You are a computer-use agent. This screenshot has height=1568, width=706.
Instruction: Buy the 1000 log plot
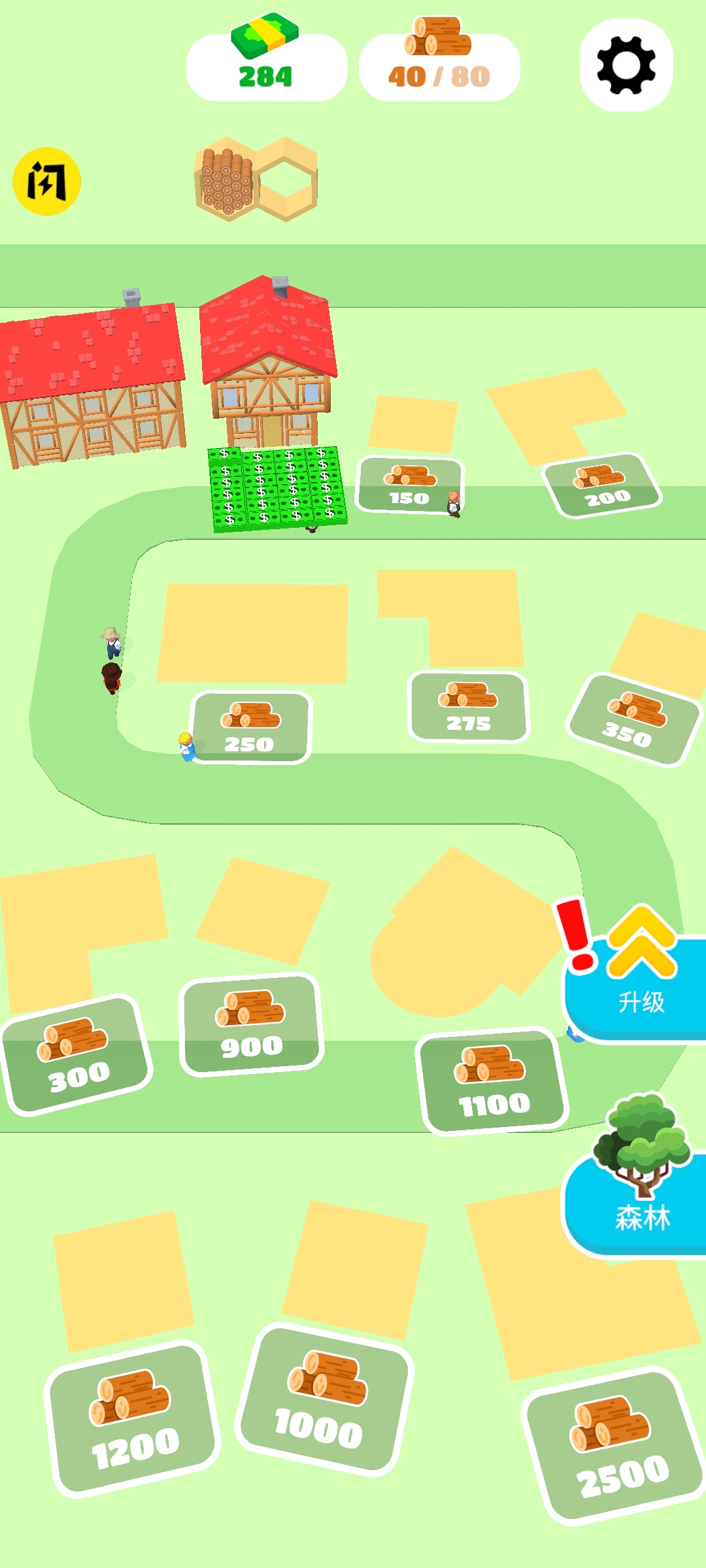click(324, 1399)
